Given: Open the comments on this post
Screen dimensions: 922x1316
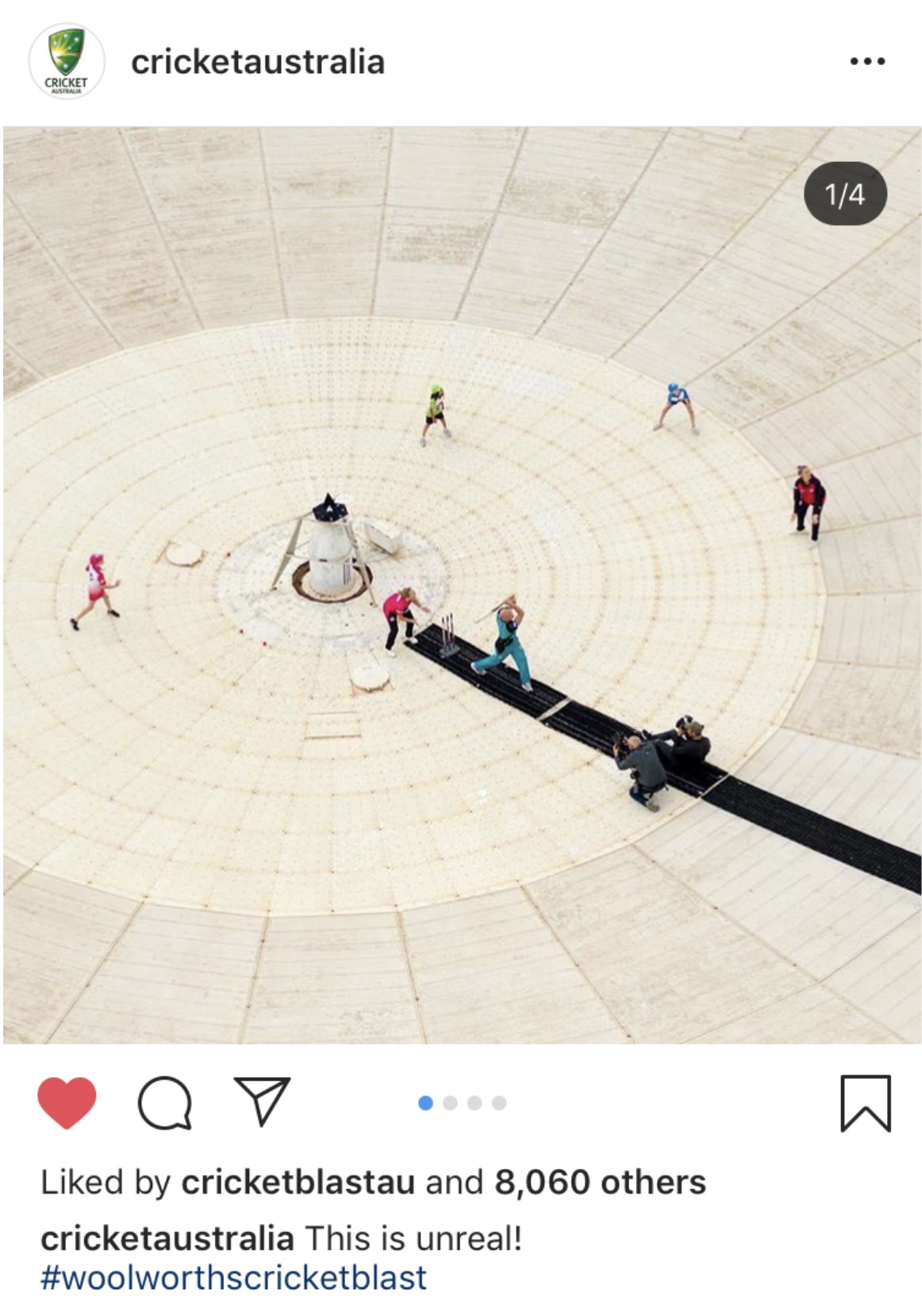Looking at the screenshot, I should coord(164,1102).
